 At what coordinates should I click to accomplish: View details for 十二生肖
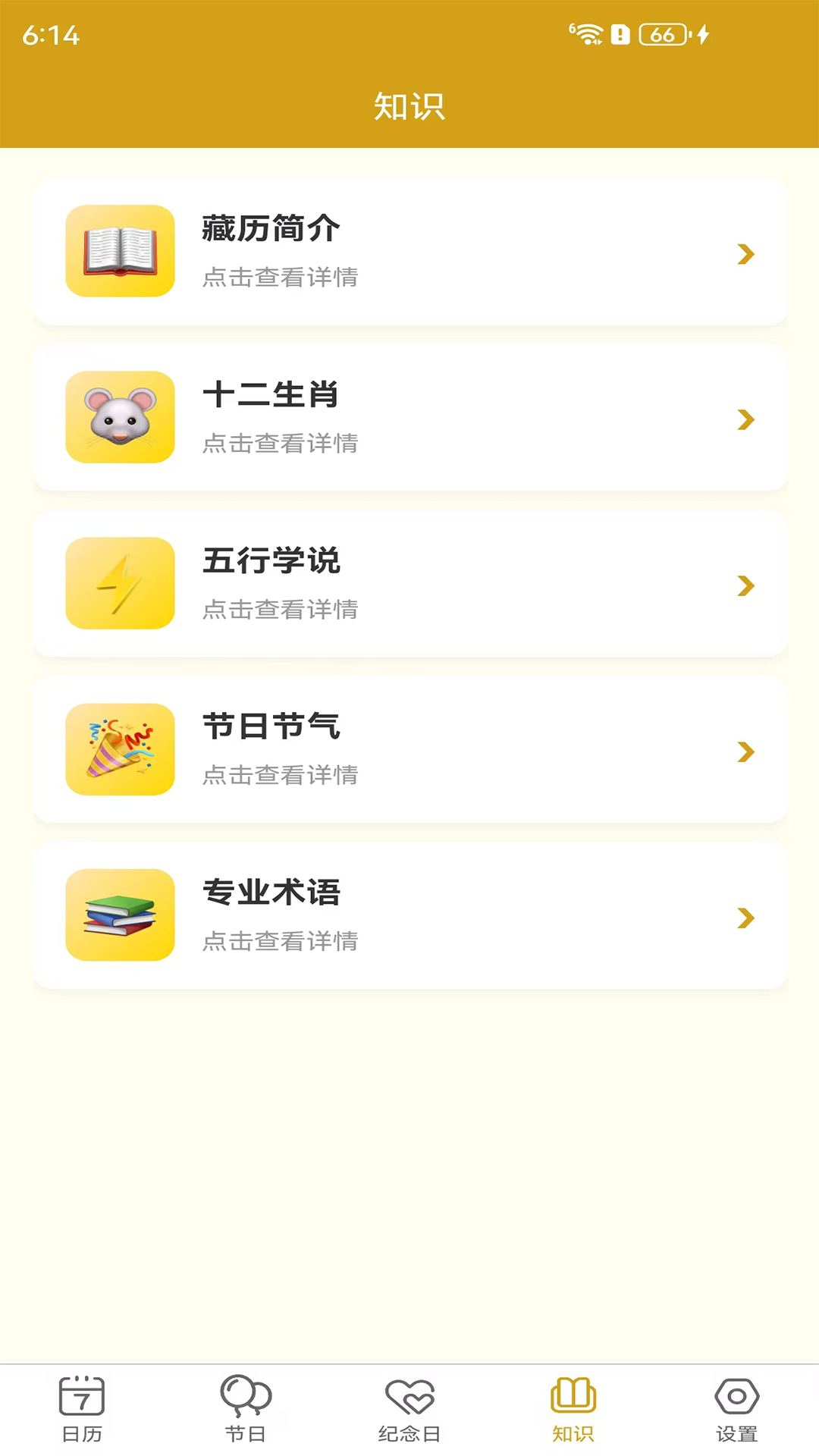tap(409, 418)
